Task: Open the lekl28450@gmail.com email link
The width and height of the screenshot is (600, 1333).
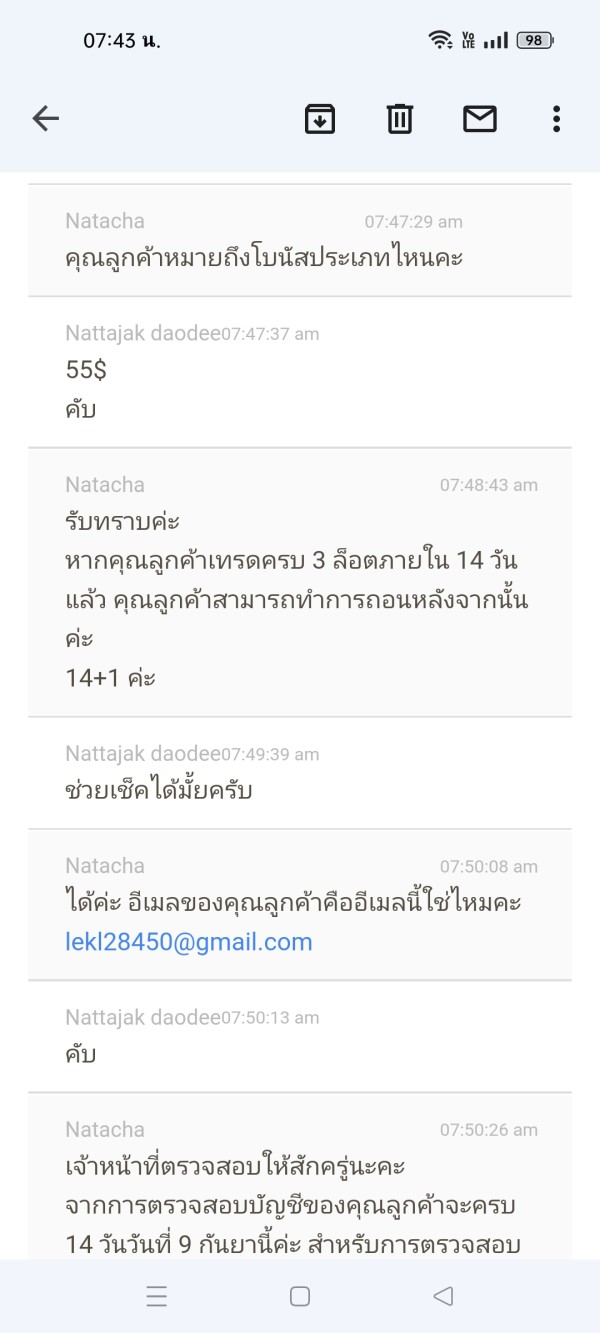Action: (189, 942)
